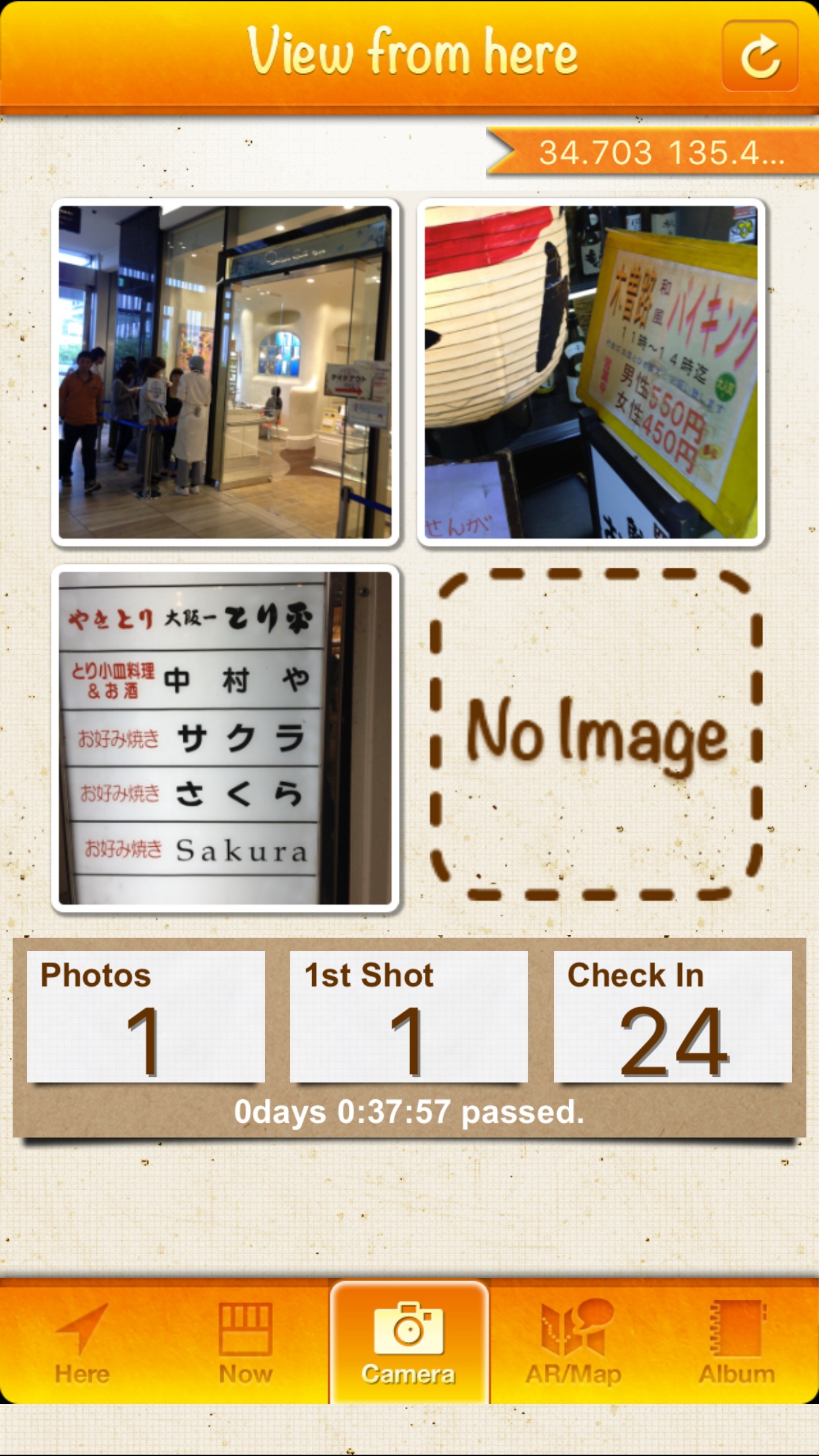
Task: Tap the refresh arrow in the header
Action: [760, 56]
